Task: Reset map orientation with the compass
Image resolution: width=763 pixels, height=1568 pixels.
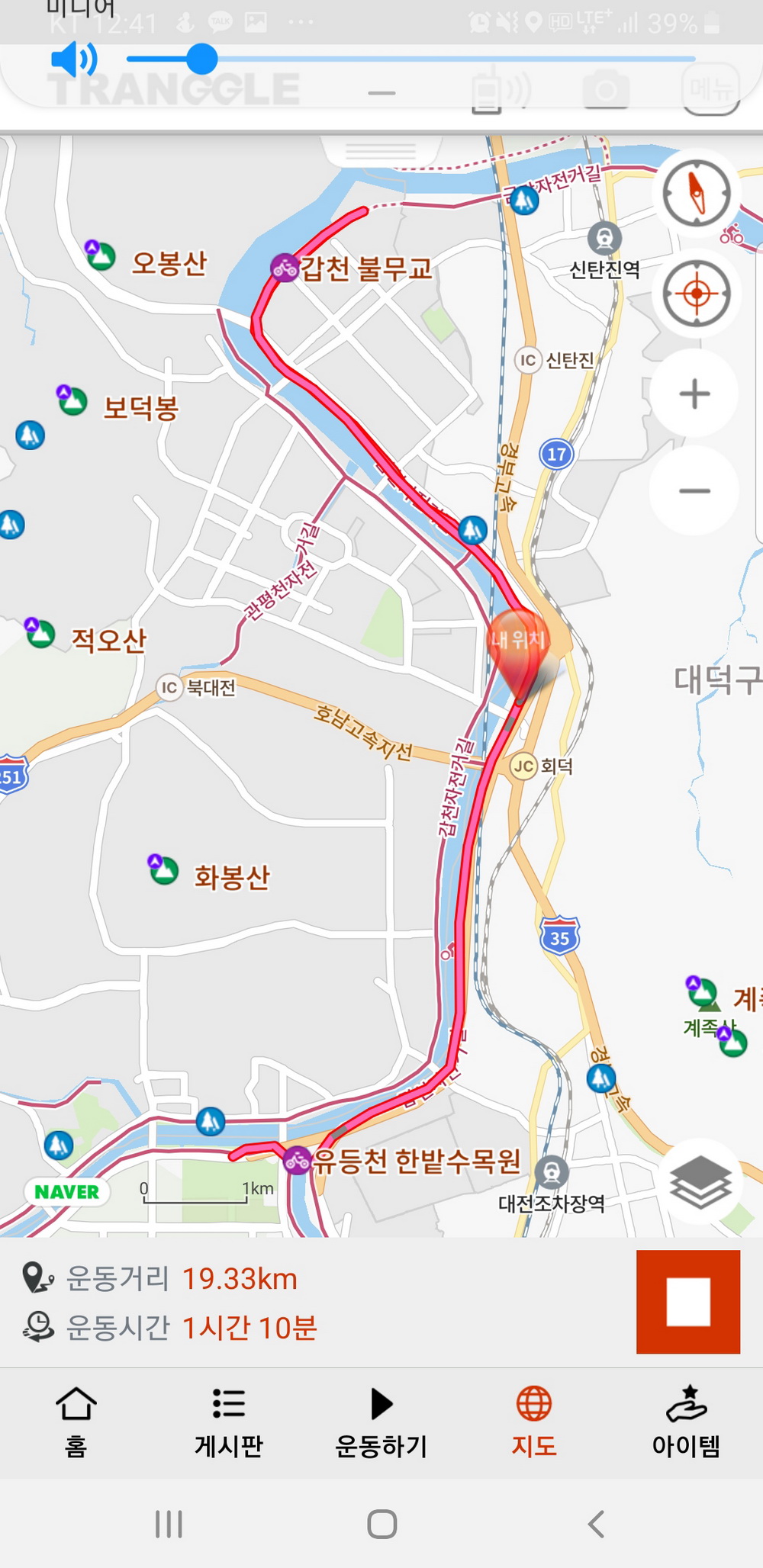Action: (696, 194)
